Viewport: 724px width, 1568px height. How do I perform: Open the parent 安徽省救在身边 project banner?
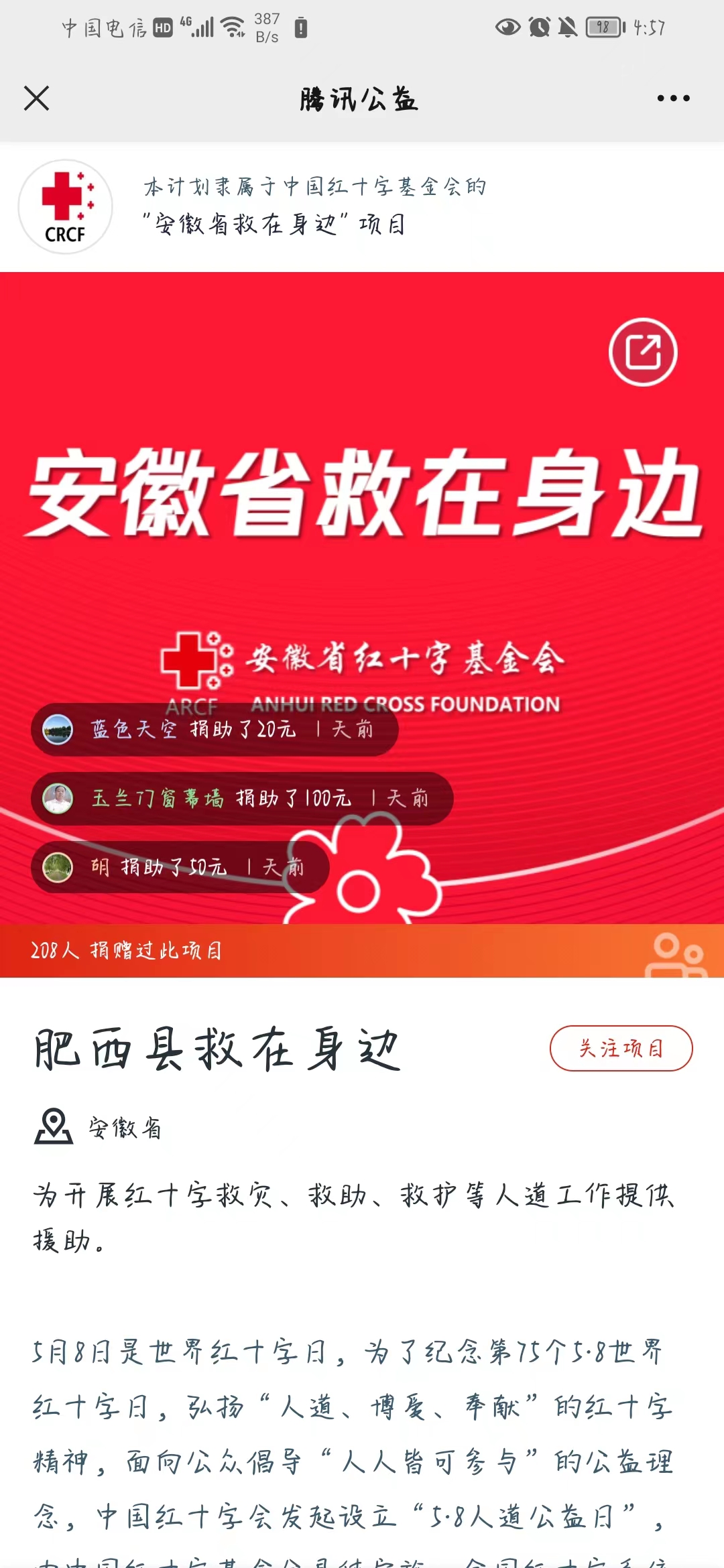coord(314,206)
